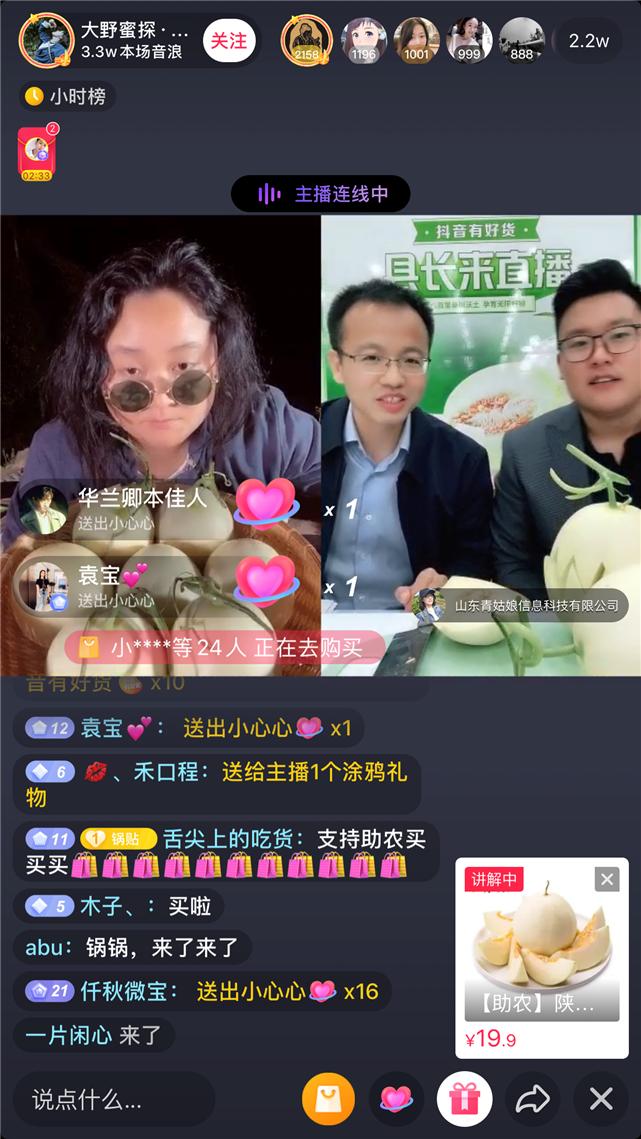This screenshot has width=641, height=1139.
Task: Open 山东青姑娘信息科技有限公司 co-host label
Action: pos(519,605)
